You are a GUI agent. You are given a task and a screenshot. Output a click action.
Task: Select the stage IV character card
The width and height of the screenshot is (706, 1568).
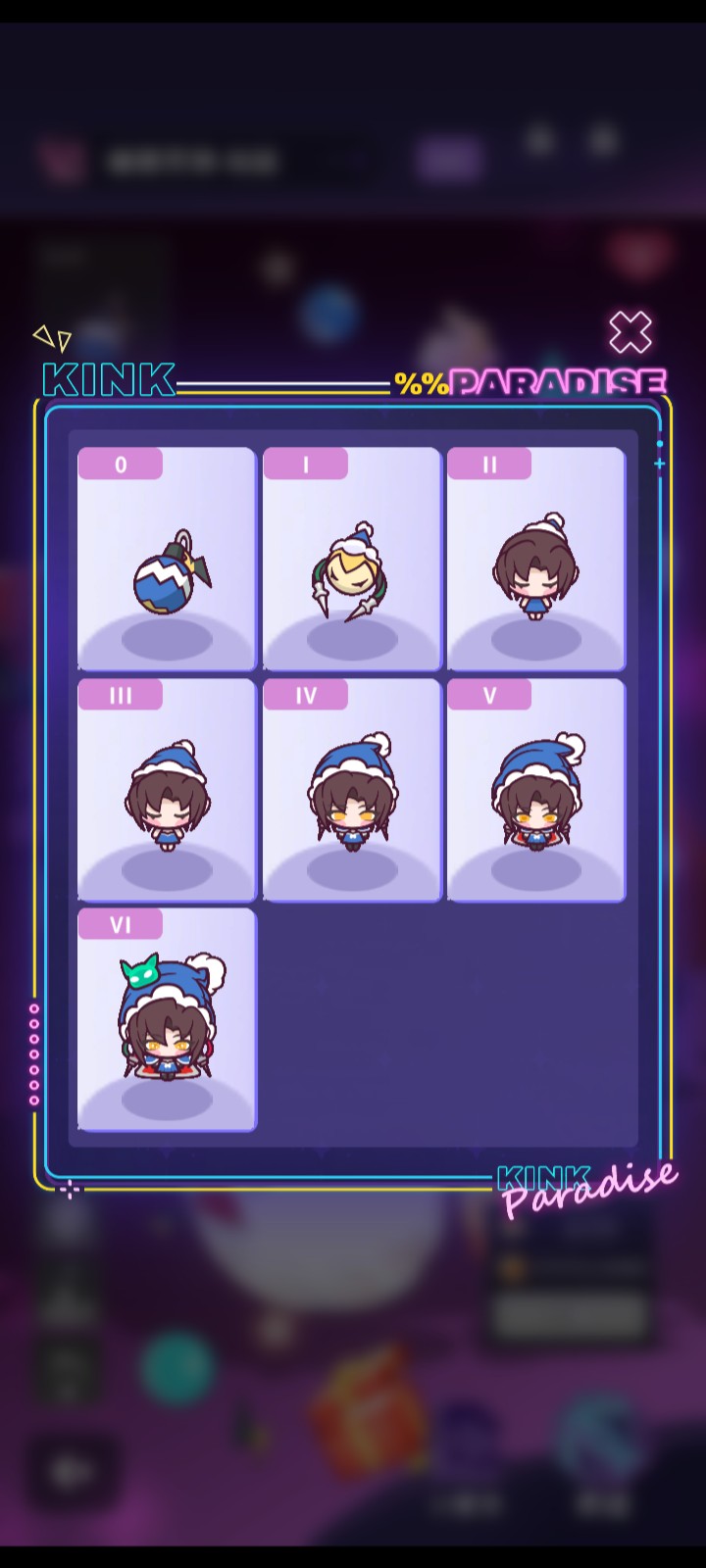point(351,790)
